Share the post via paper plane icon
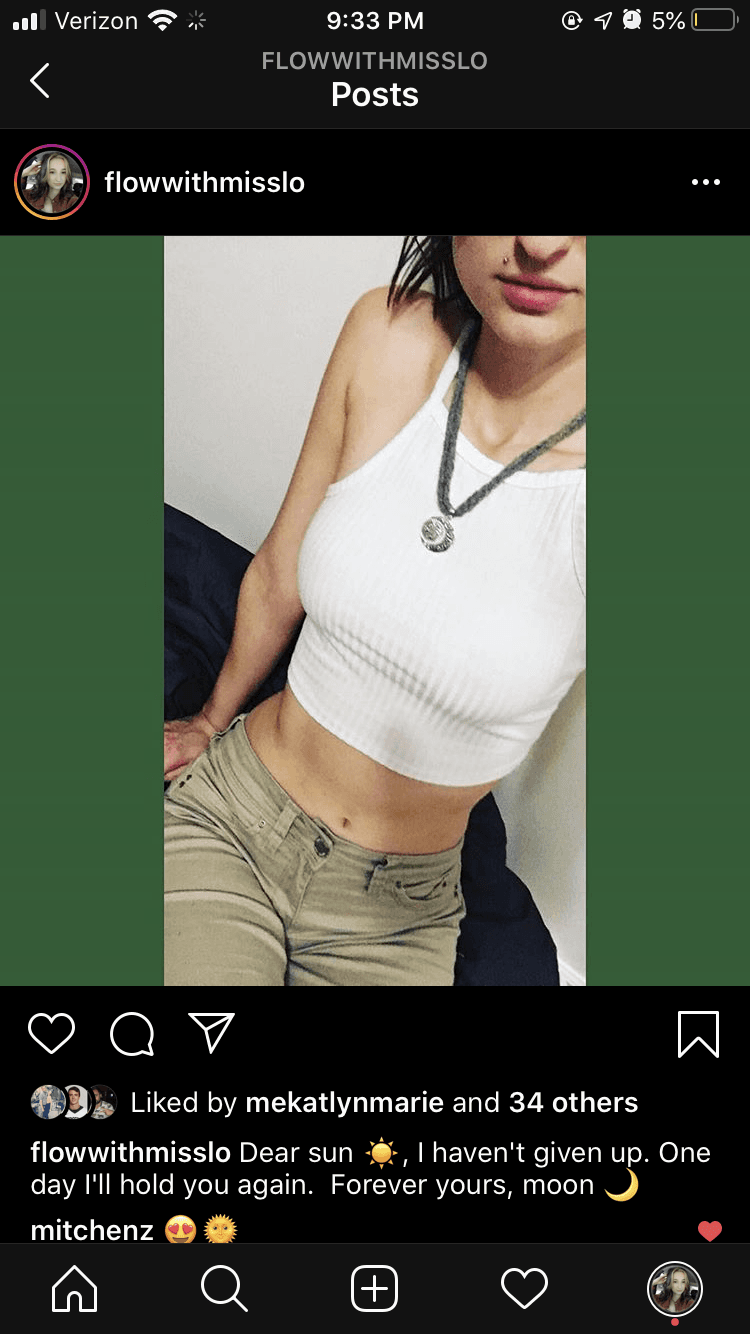750x1334 pixels. (x=211, y=1033)
